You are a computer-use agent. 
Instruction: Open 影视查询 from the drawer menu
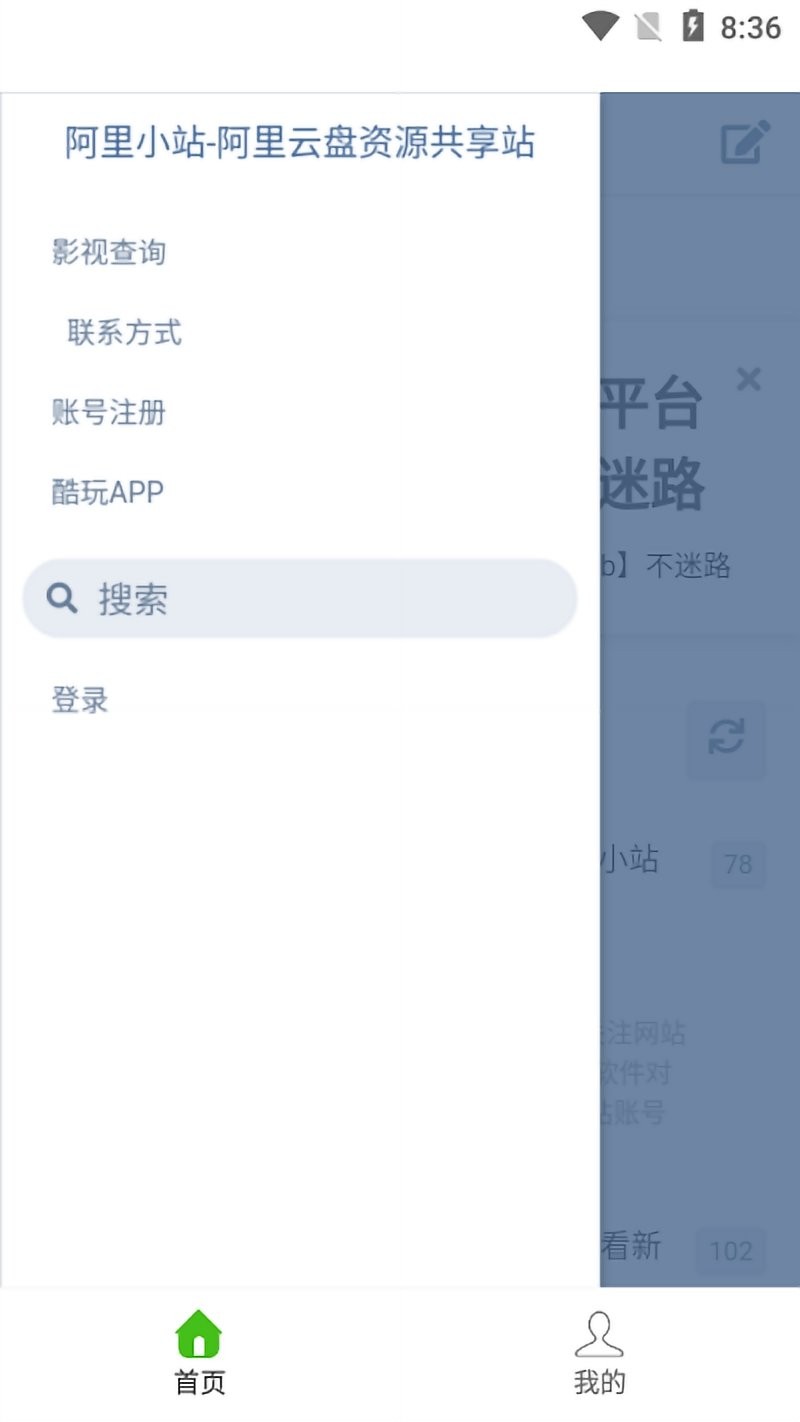point(110,253)
